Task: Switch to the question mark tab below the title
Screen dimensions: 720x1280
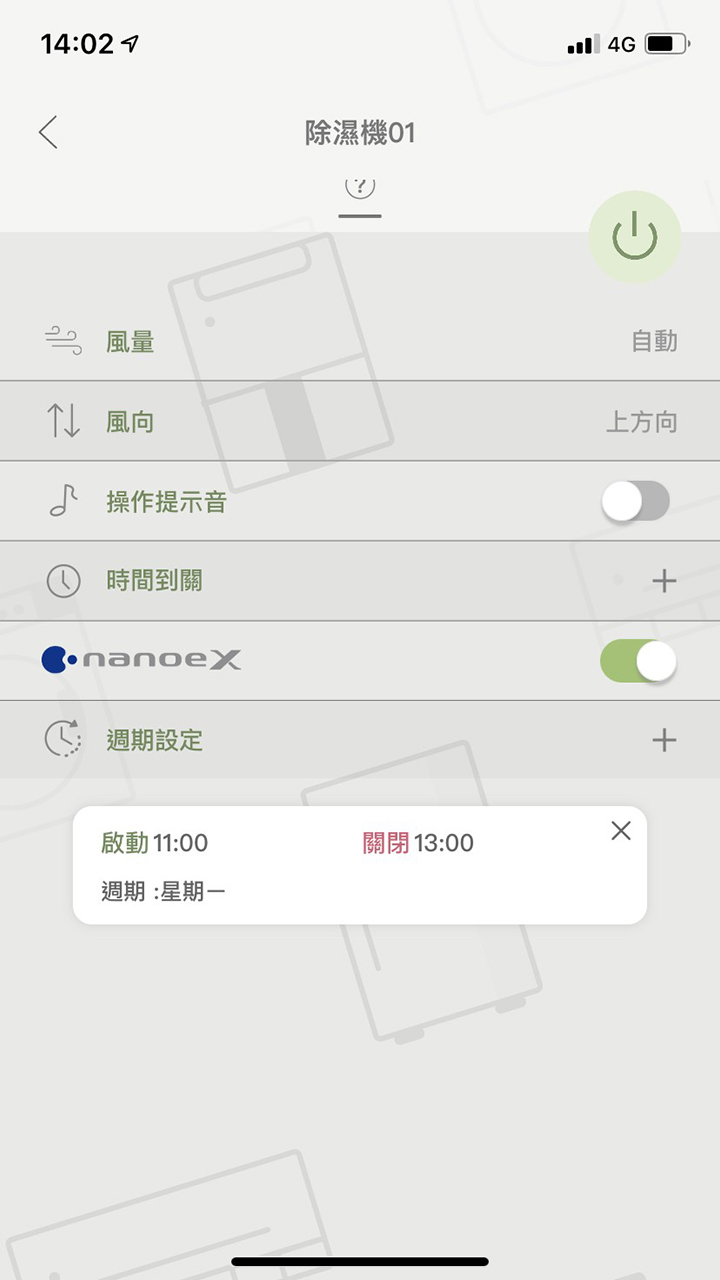Action: click(360, 187)
